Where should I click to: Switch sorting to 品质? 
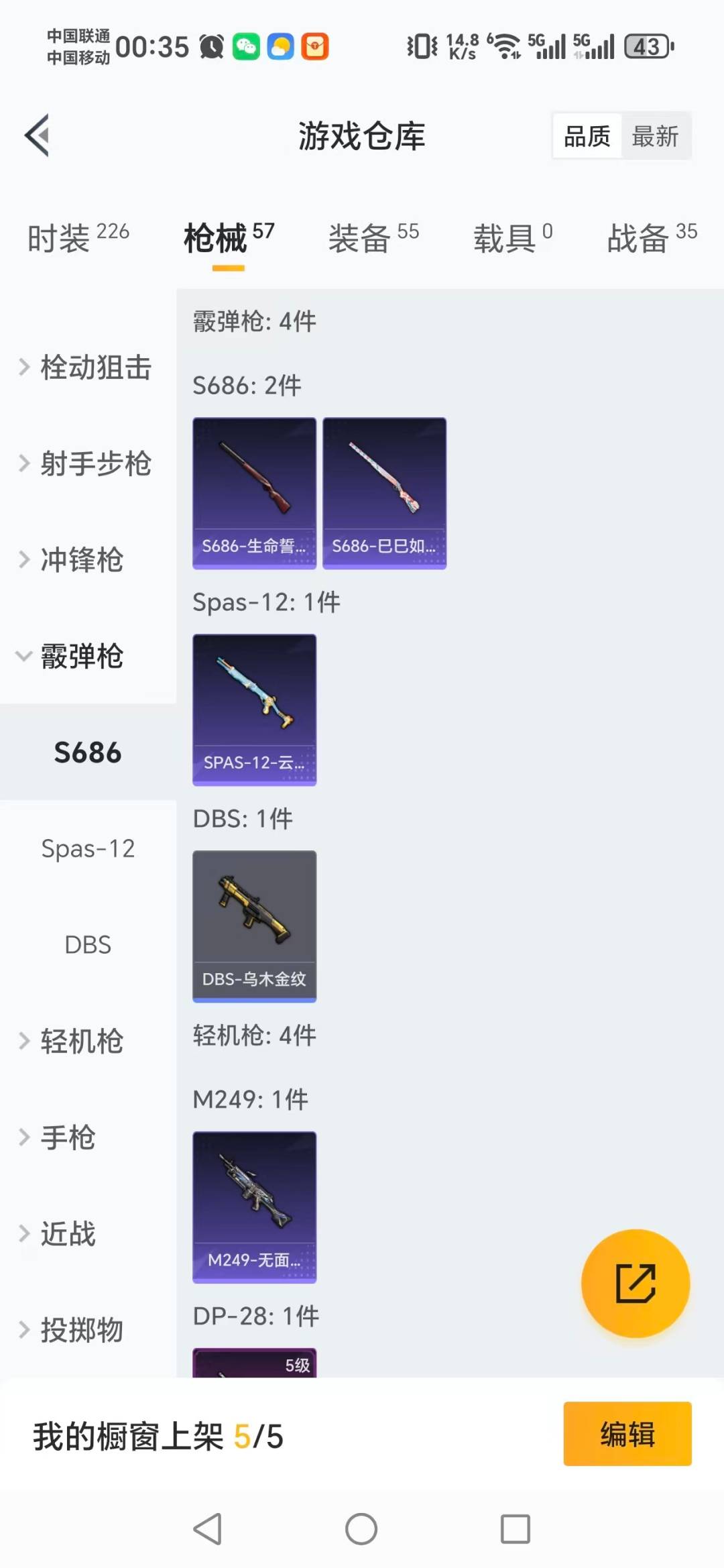(585, 135)
